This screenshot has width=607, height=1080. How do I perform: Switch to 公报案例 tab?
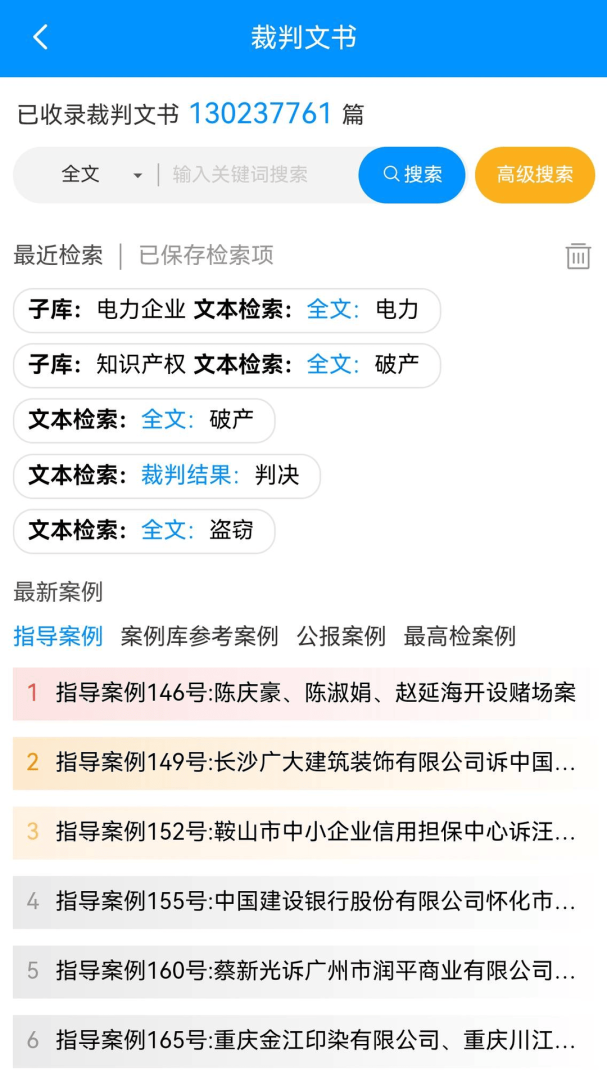click(341, 636)
